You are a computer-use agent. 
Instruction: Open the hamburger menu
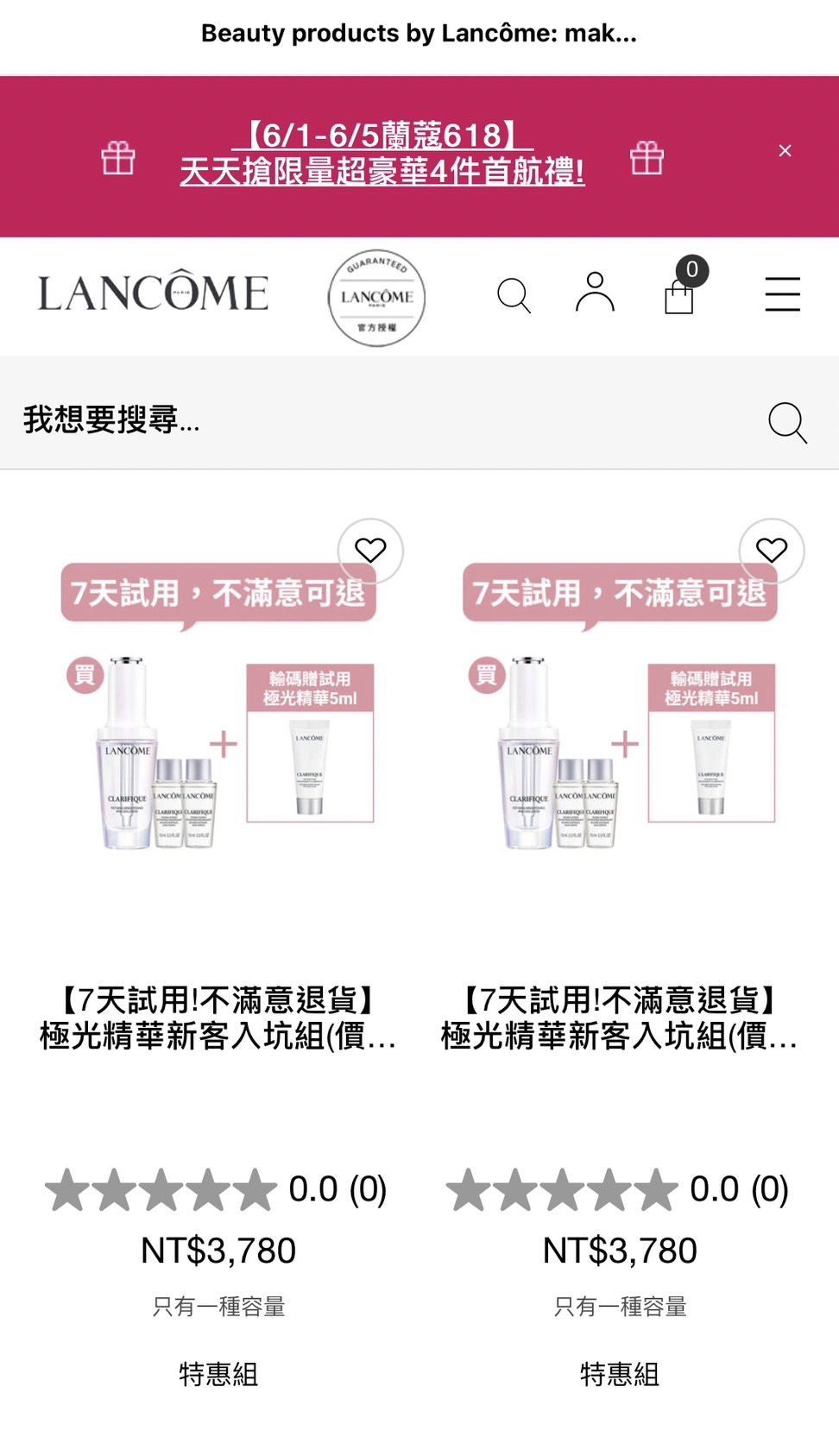(782, 293)
